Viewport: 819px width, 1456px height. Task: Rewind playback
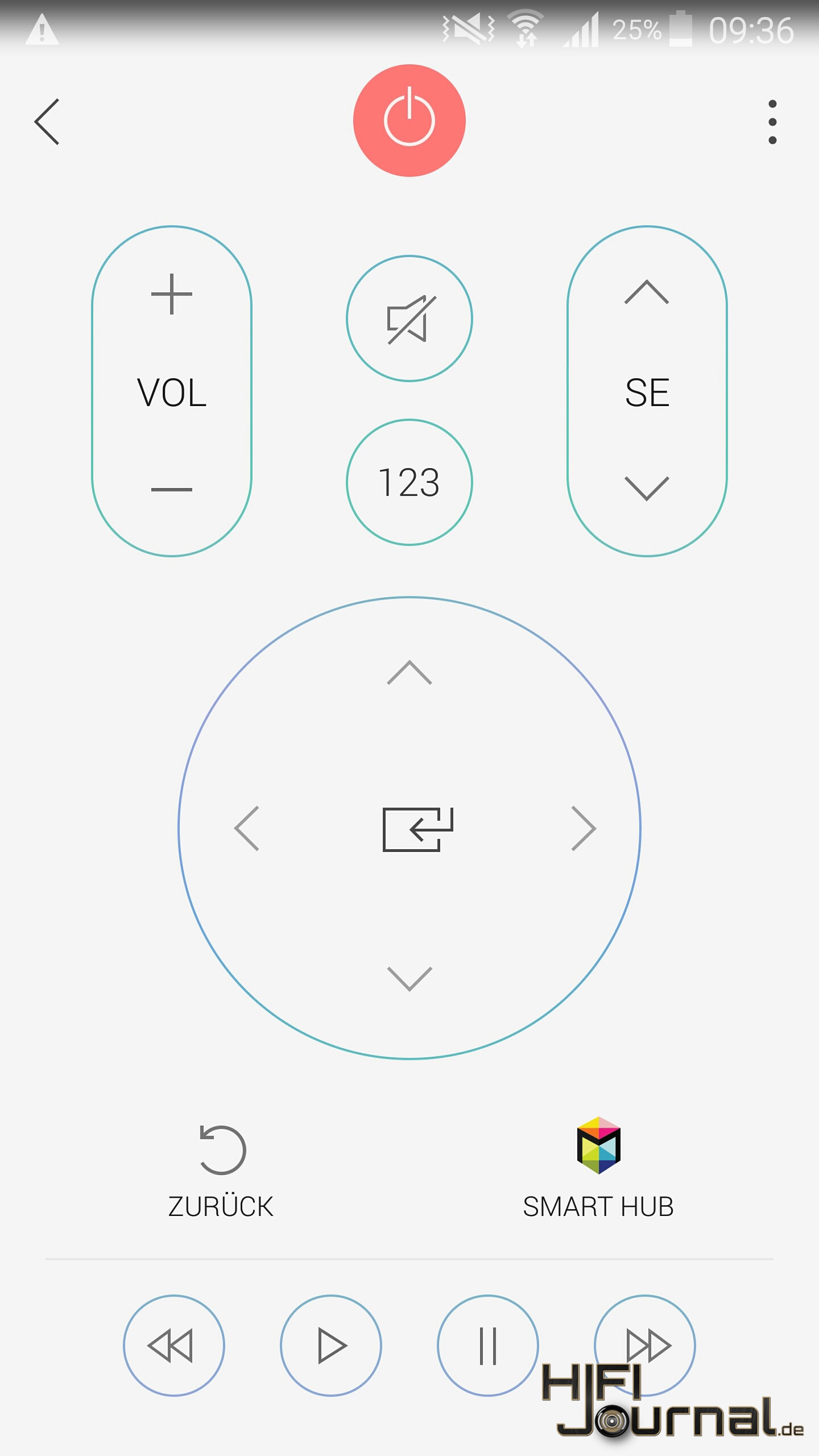point(174,1346)
